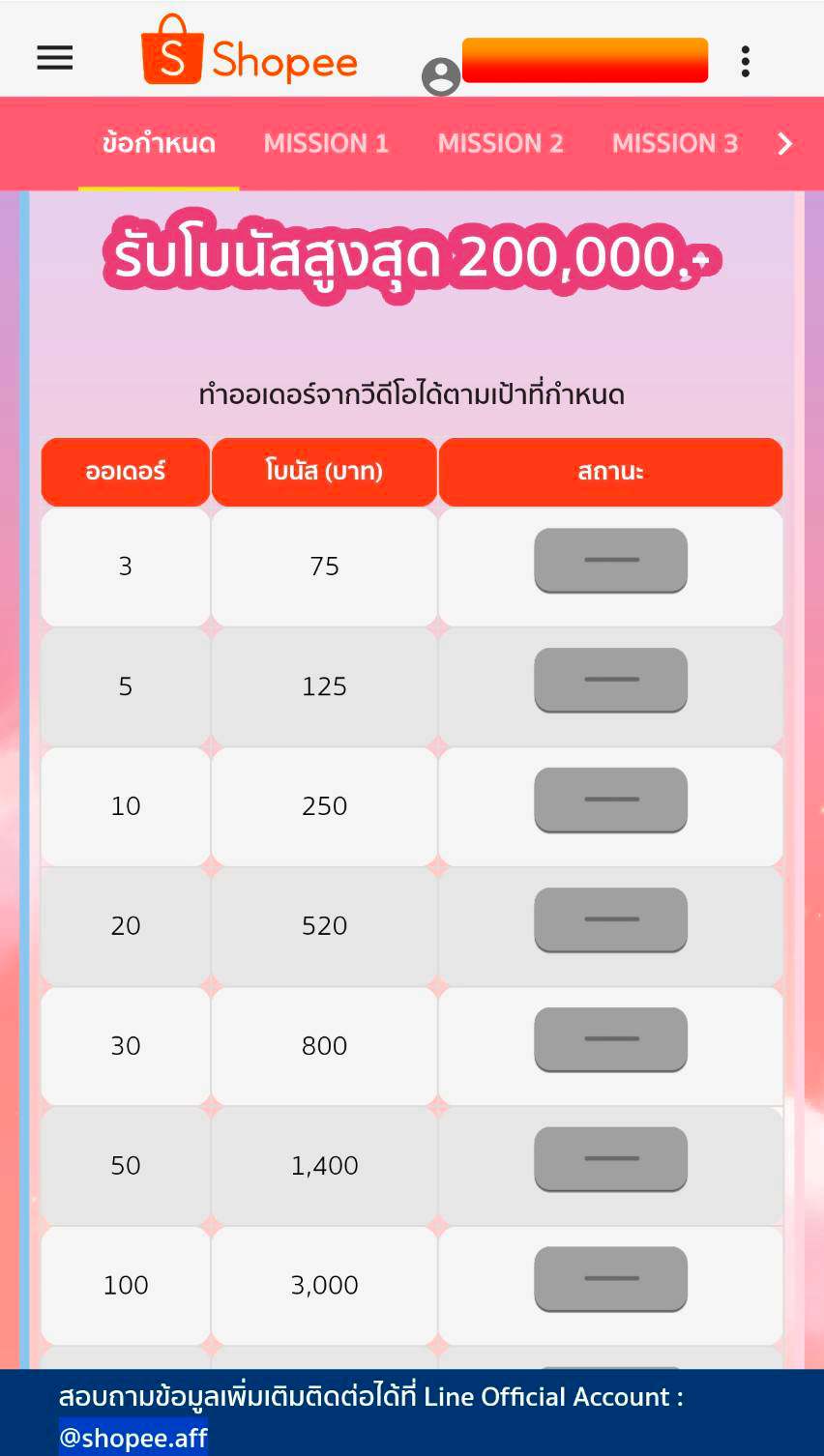
Task: Tap the status button for 20 orders
Action: click(610, 919)
